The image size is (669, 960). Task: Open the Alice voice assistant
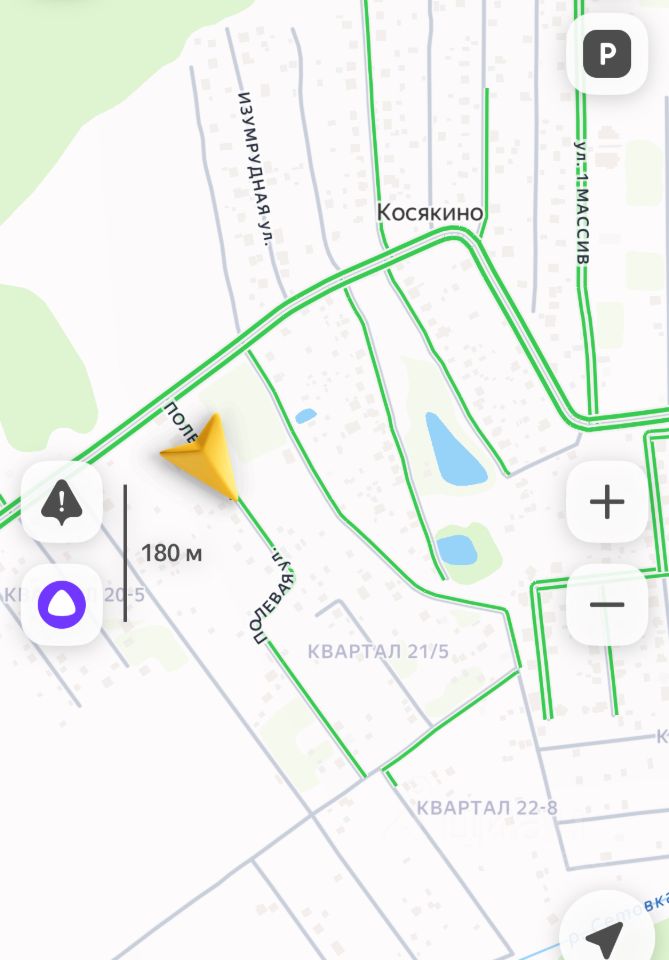tap(62, 604)
